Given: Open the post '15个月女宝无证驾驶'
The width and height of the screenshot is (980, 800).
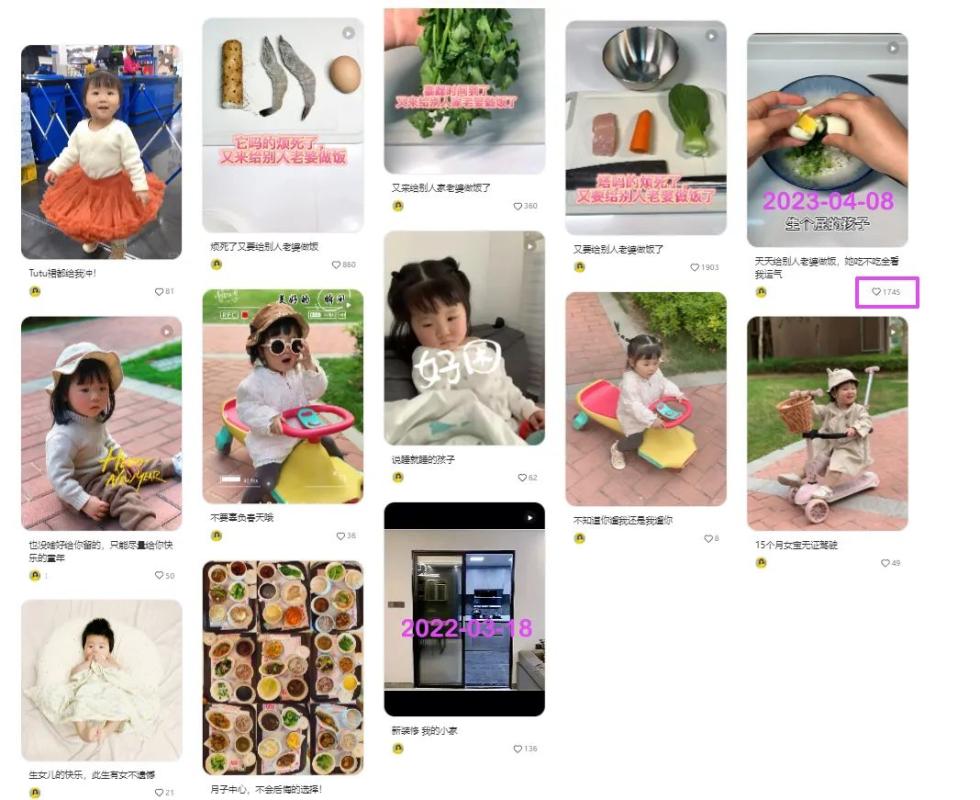Looking at the screenshot, I should (x=827, y=423).
